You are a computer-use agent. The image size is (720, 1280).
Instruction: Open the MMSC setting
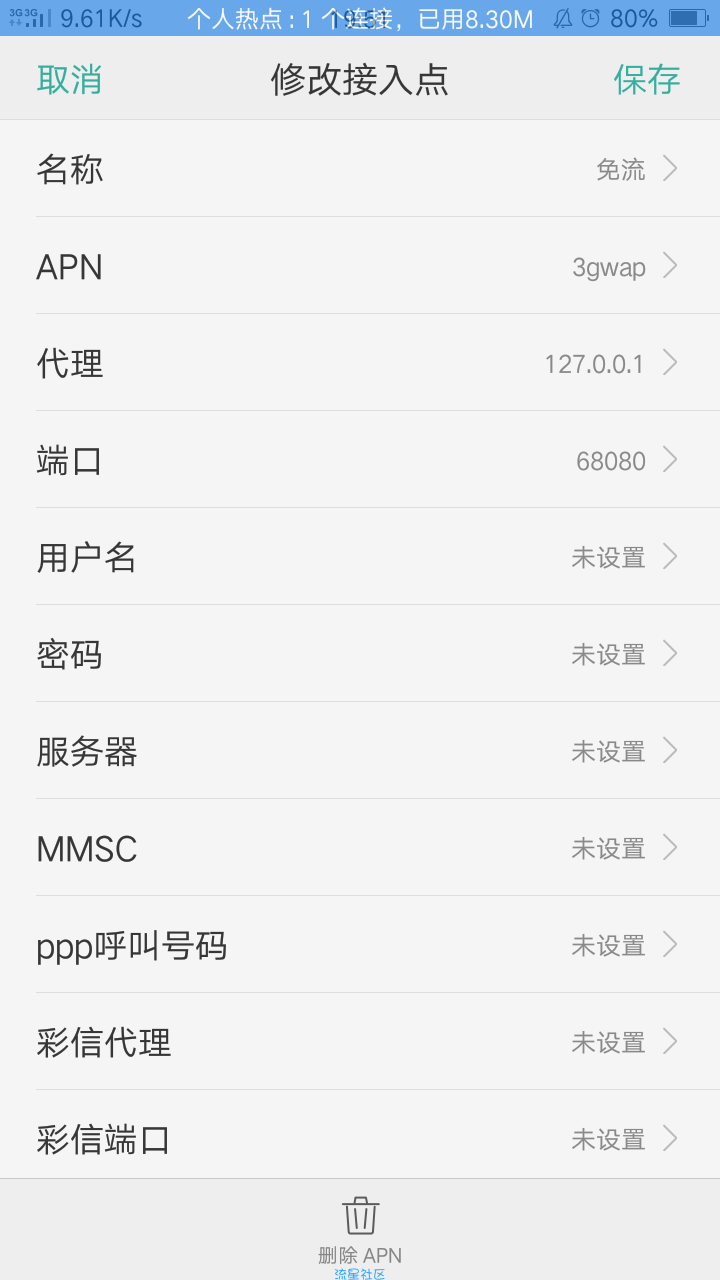[360, 848]
